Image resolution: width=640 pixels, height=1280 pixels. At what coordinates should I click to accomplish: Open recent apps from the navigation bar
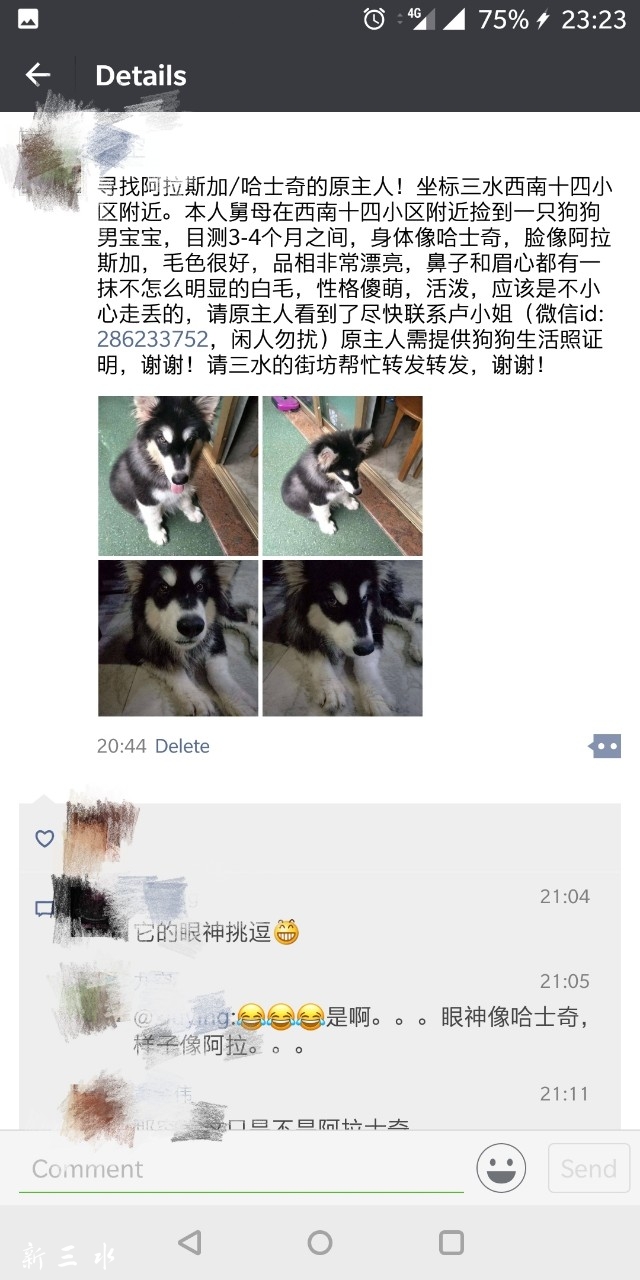click(x=451, y=1243)
